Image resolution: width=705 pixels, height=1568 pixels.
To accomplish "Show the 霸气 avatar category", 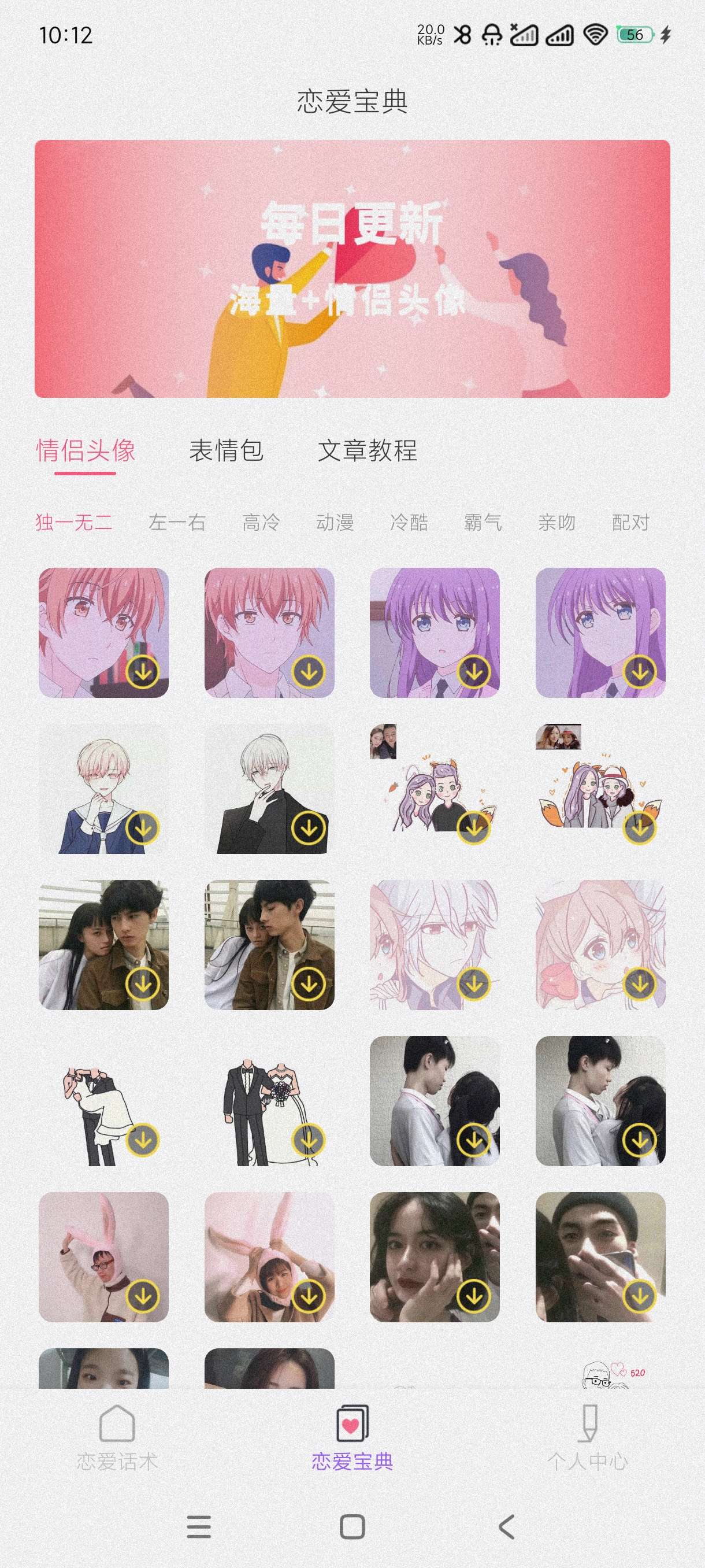I will pos(483,522).
